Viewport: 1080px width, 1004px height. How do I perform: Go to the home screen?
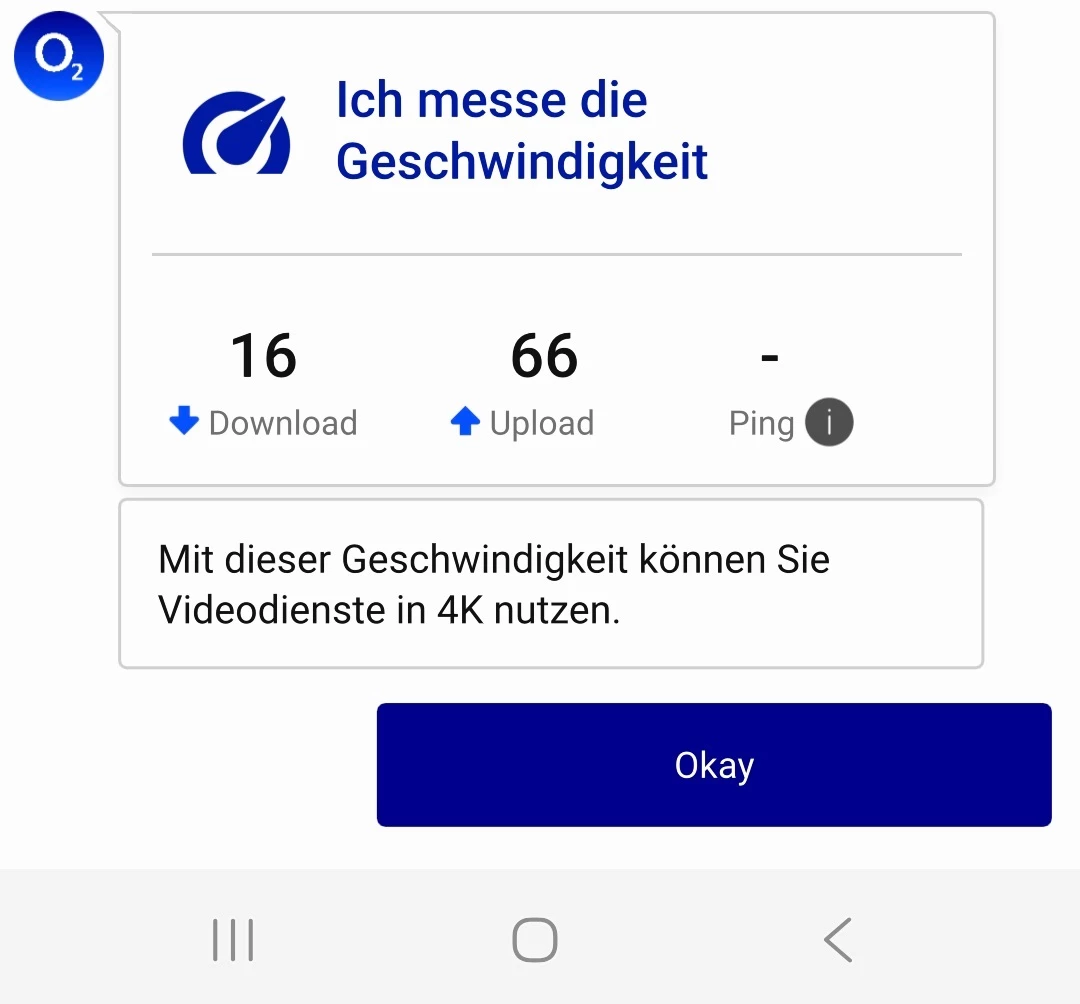(x=535, y=940)
